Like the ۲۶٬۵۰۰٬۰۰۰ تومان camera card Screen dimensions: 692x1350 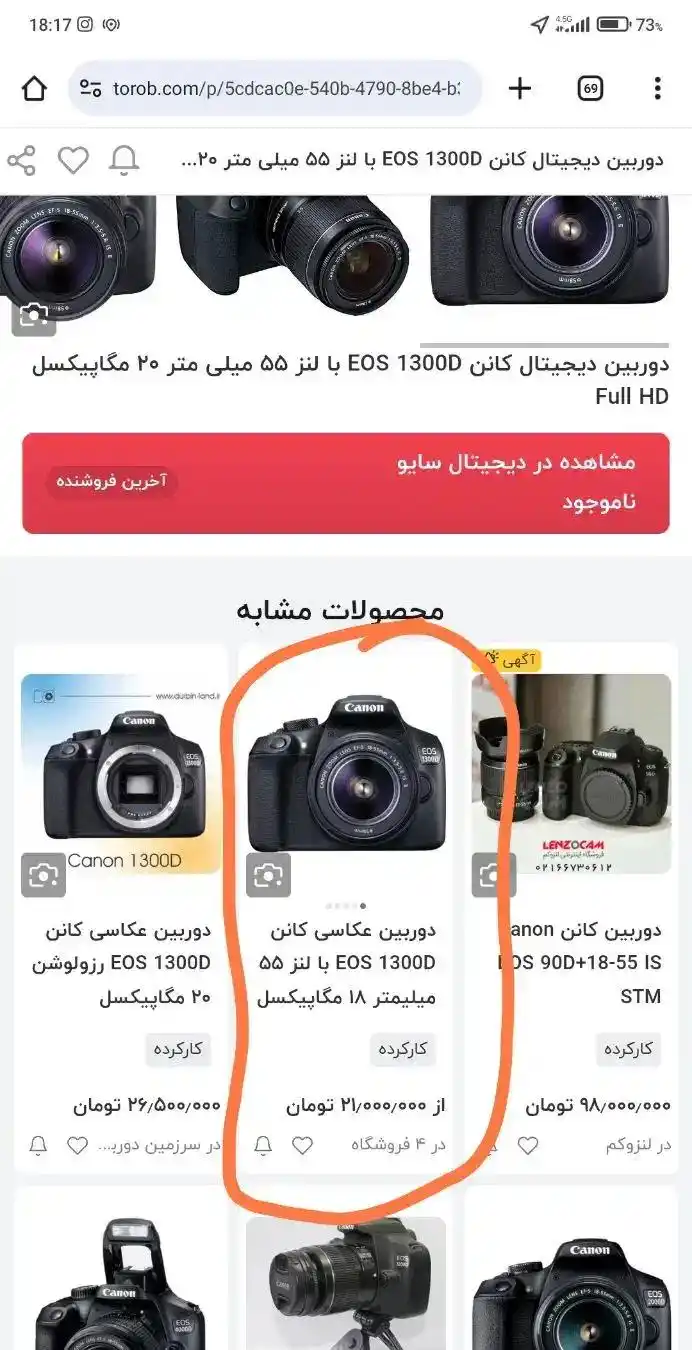pos(77,1146)
